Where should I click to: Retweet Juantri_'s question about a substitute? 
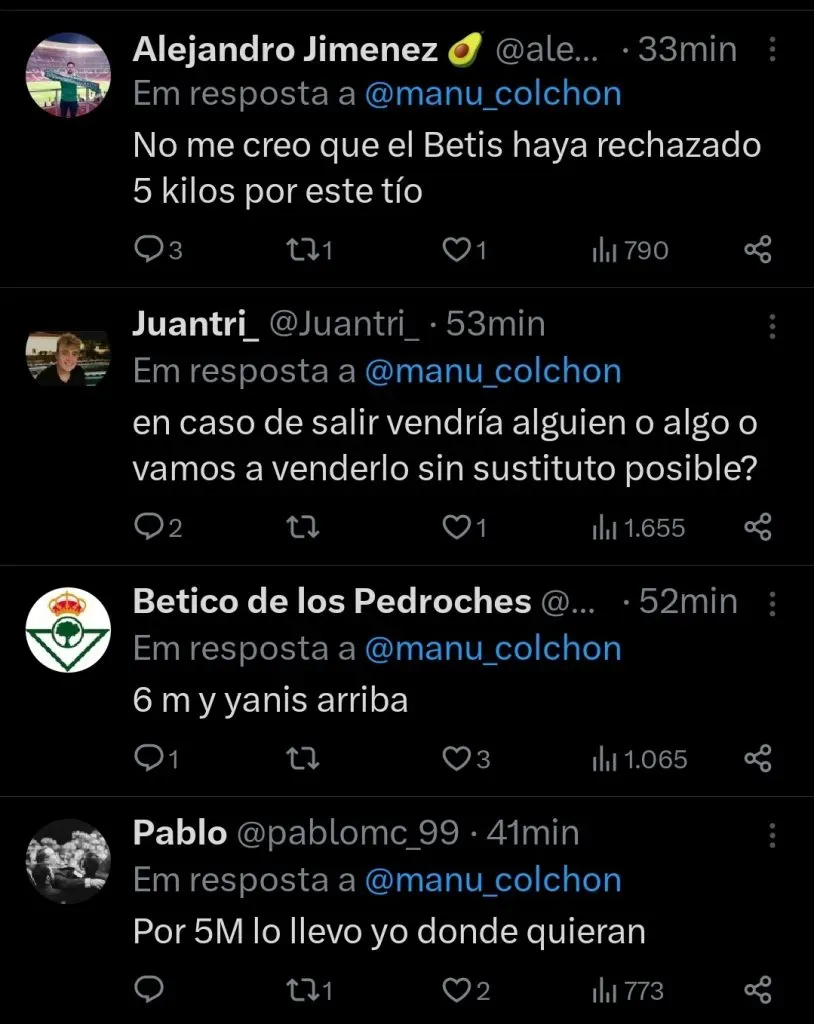tap(297, 527)
